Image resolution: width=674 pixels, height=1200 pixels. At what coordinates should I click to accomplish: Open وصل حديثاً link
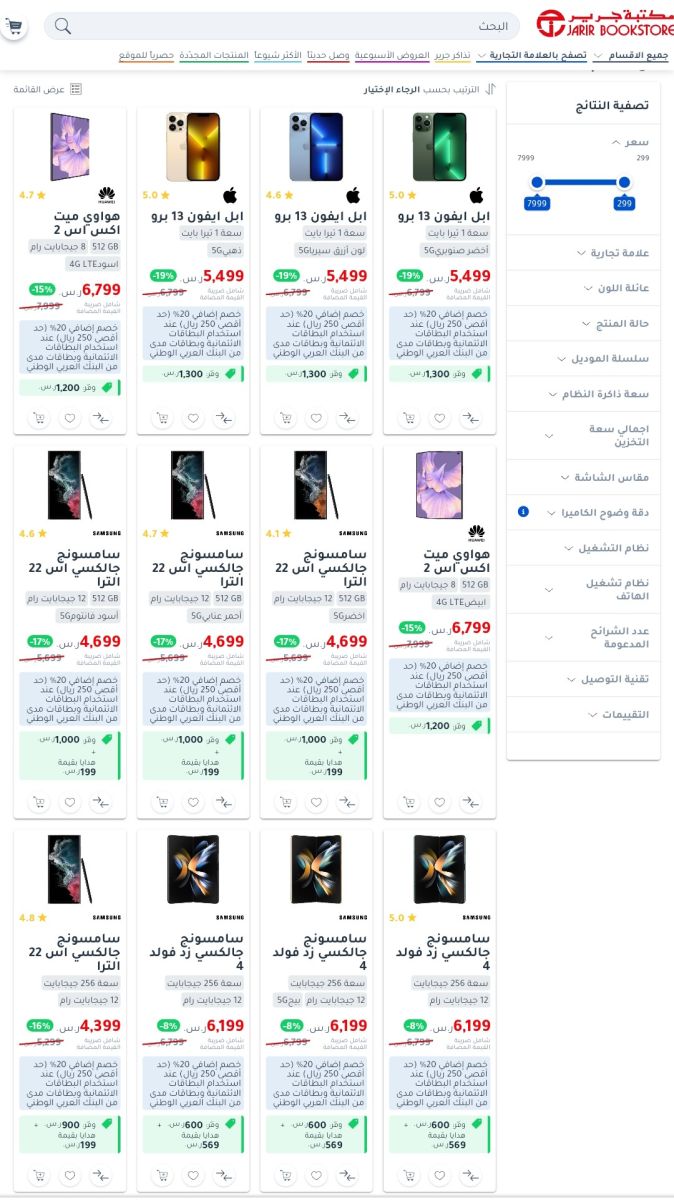coord(327,55)
